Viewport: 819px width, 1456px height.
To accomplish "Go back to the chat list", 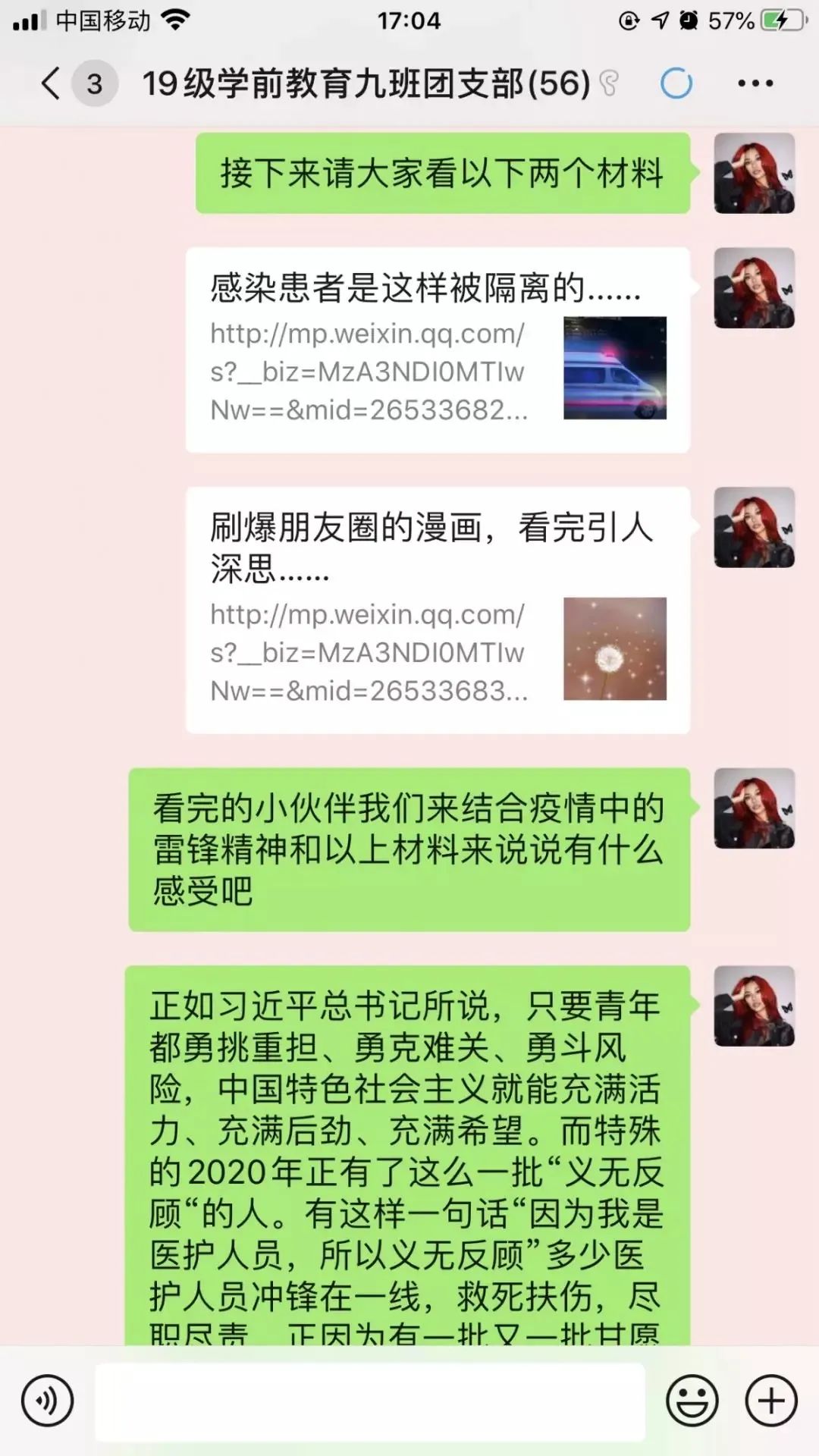I will pyautogui.click(x=52, y=83).
